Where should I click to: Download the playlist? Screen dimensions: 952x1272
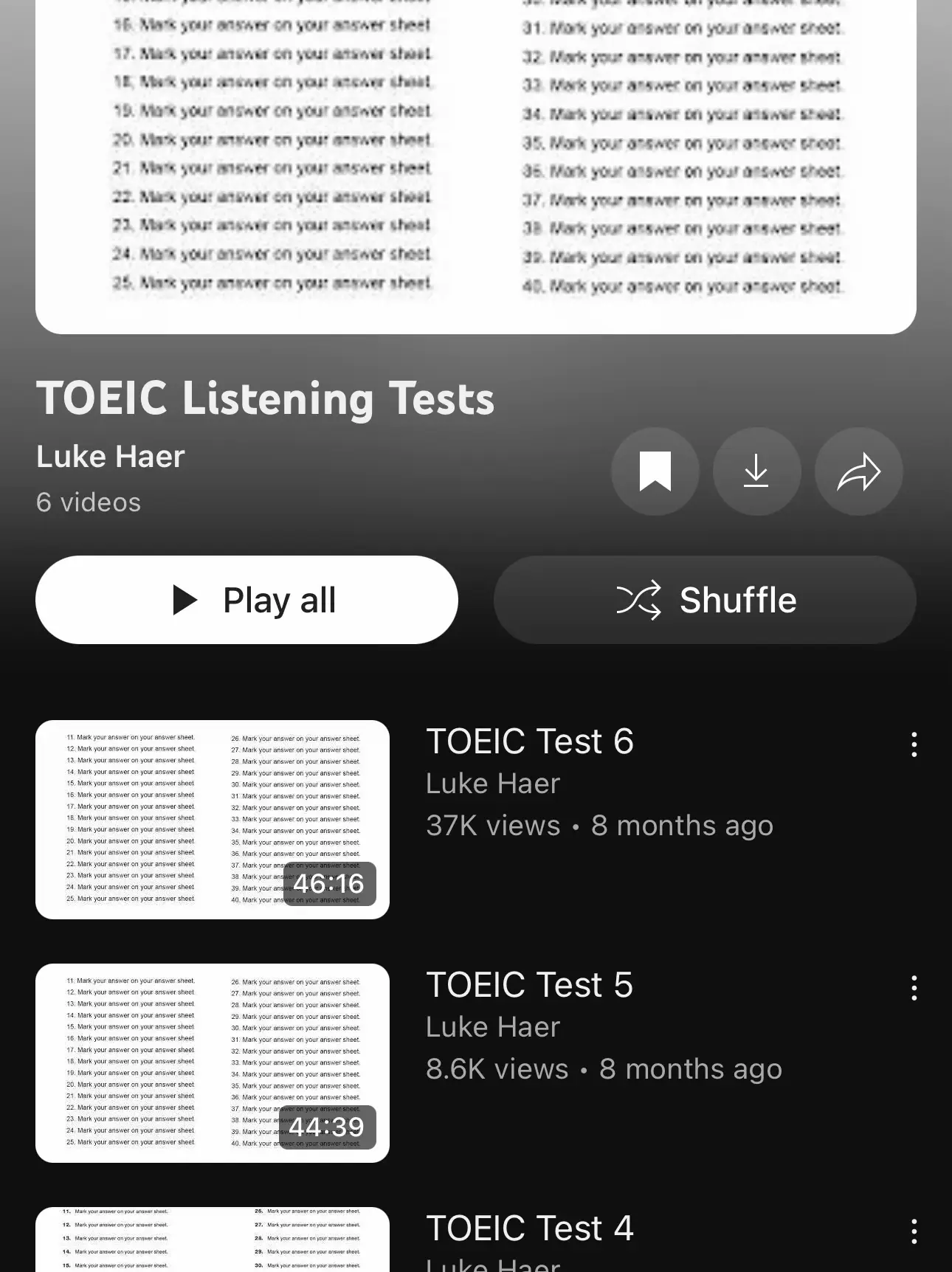tap(756, 472)
